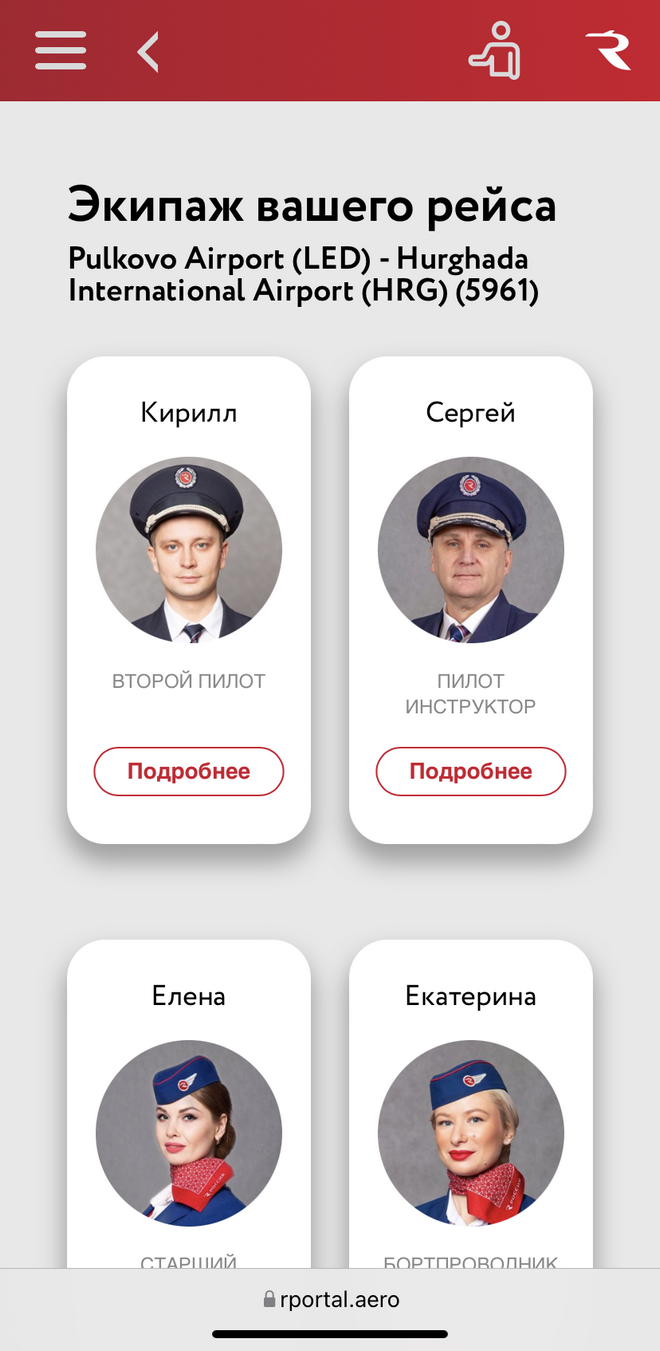Tap the rportal.aero address bar

[331, 1299]
